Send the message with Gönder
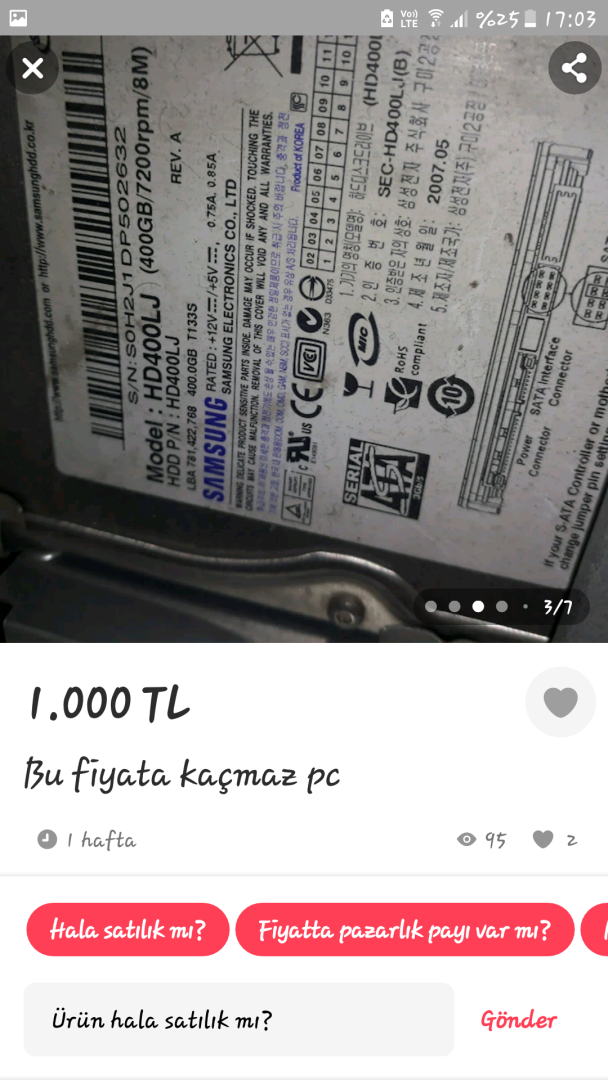The height and width of the screenshot is (1080, 608). point(518,1019)
